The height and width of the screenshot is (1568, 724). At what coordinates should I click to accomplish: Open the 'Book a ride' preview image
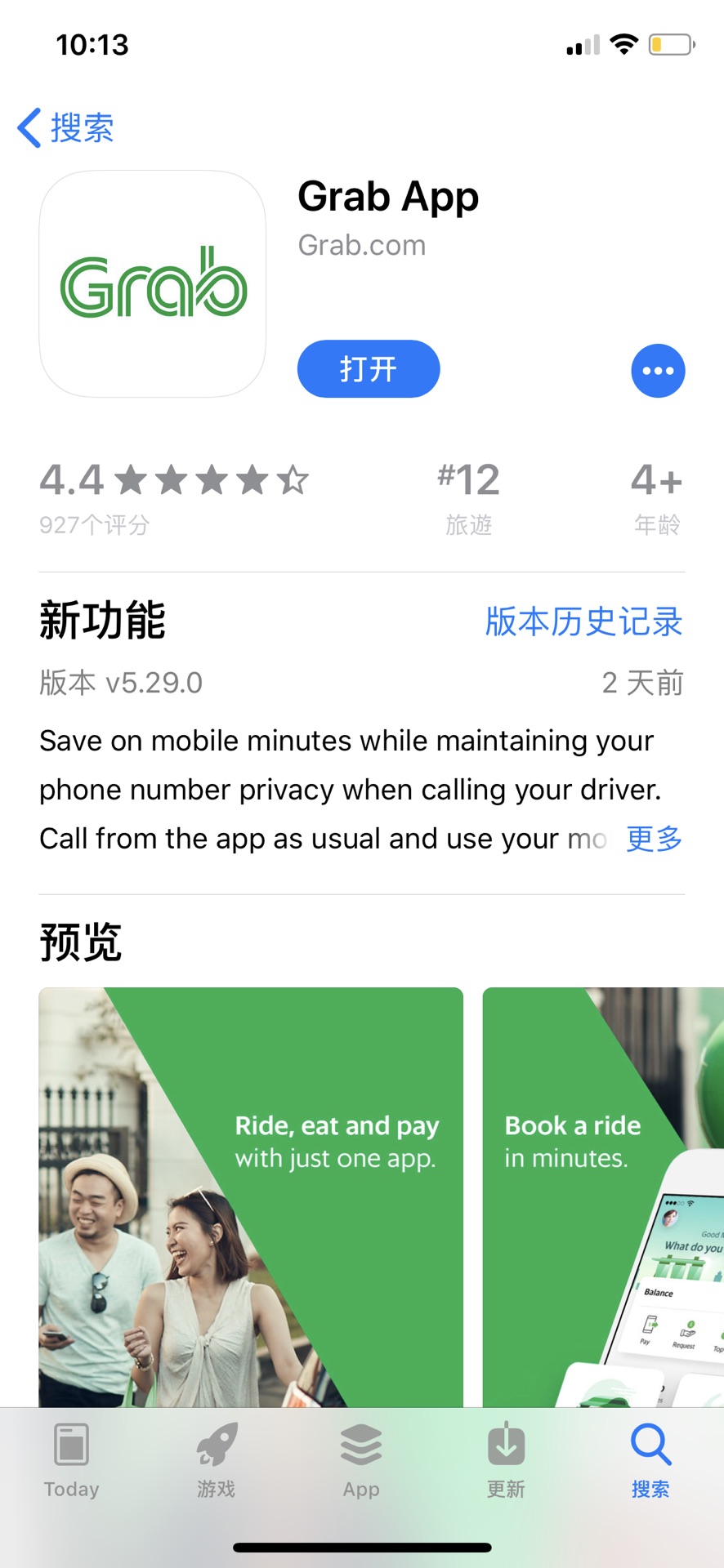pos(603,1196)
